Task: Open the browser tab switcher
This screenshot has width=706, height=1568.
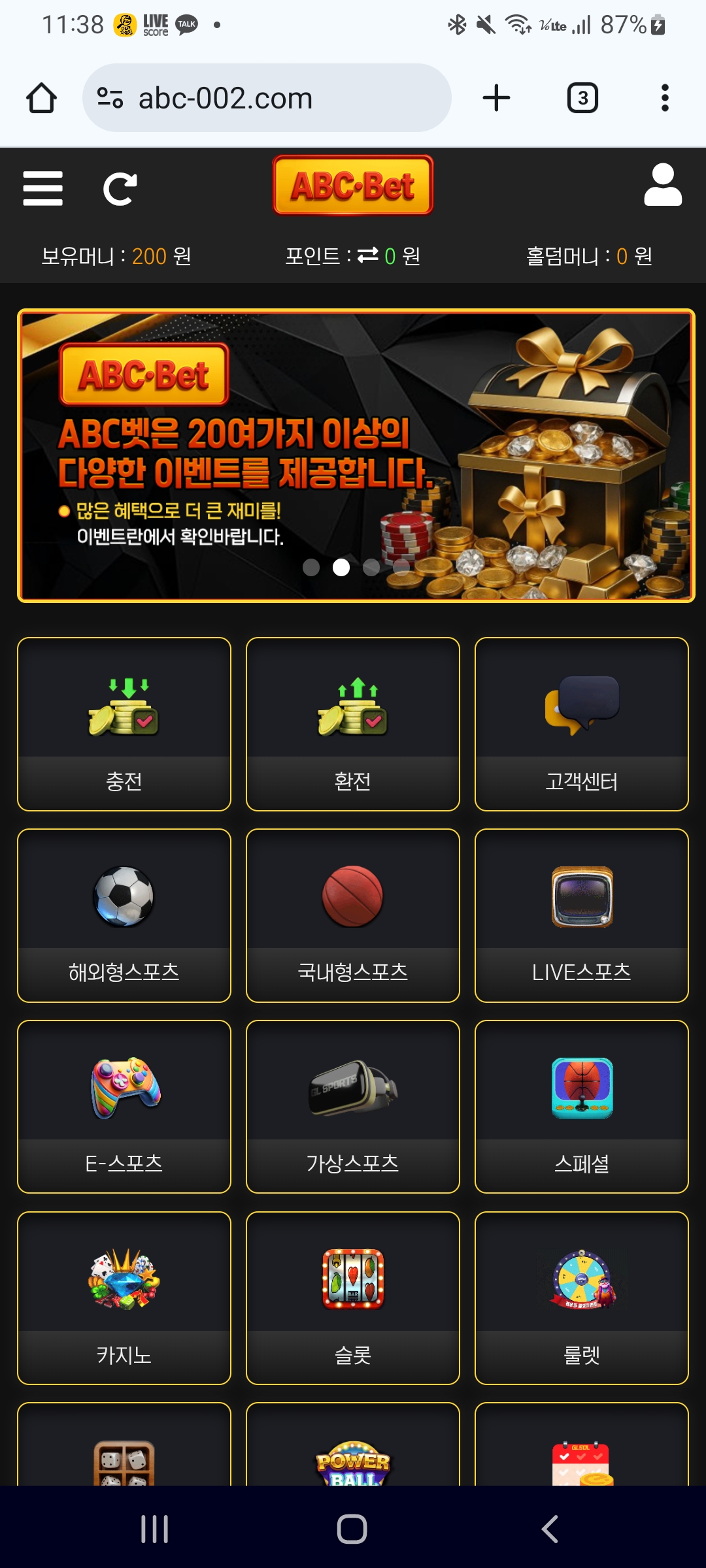Action: tap(582, 98)
